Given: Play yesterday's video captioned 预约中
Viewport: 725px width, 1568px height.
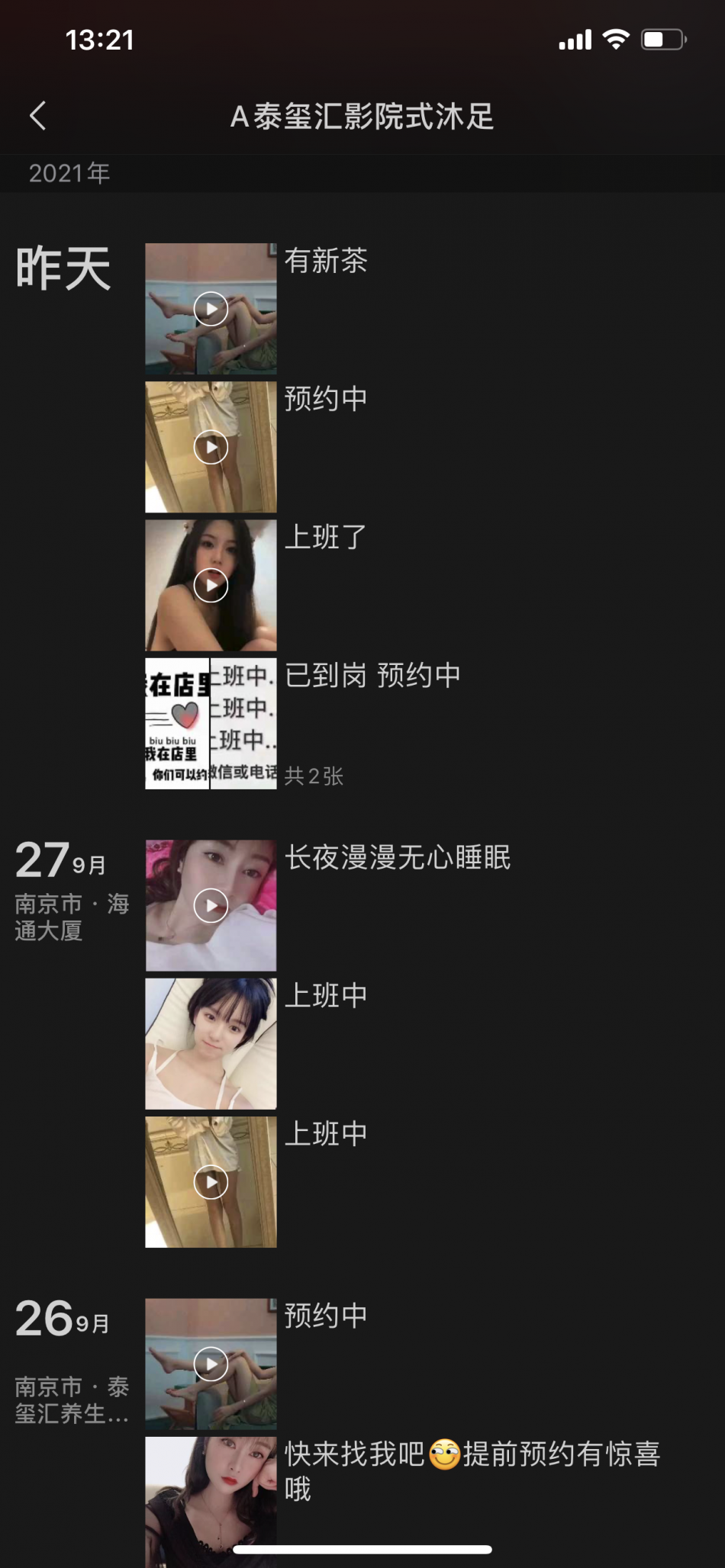Looking at the screenshot, I should [x=211, y=447].
